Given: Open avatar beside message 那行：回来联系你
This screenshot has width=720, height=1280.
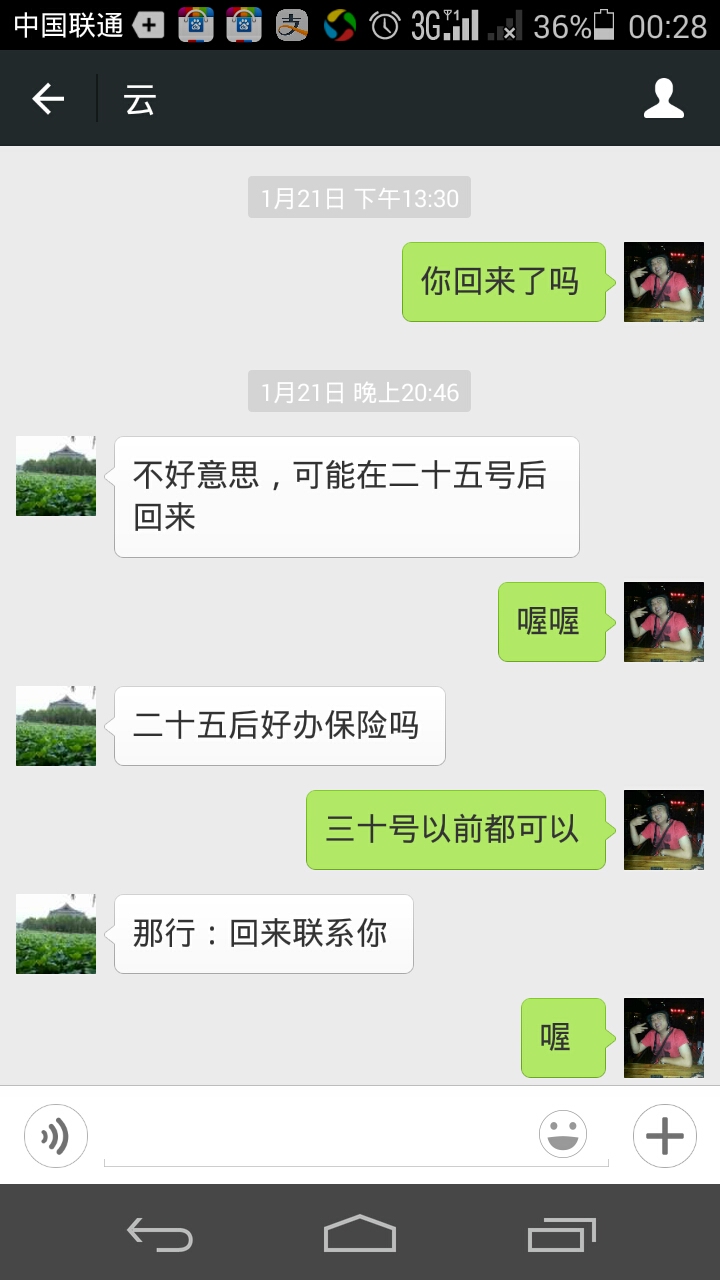Looking at the screenshot, I should pyautogui.click(x=56, y=934).
